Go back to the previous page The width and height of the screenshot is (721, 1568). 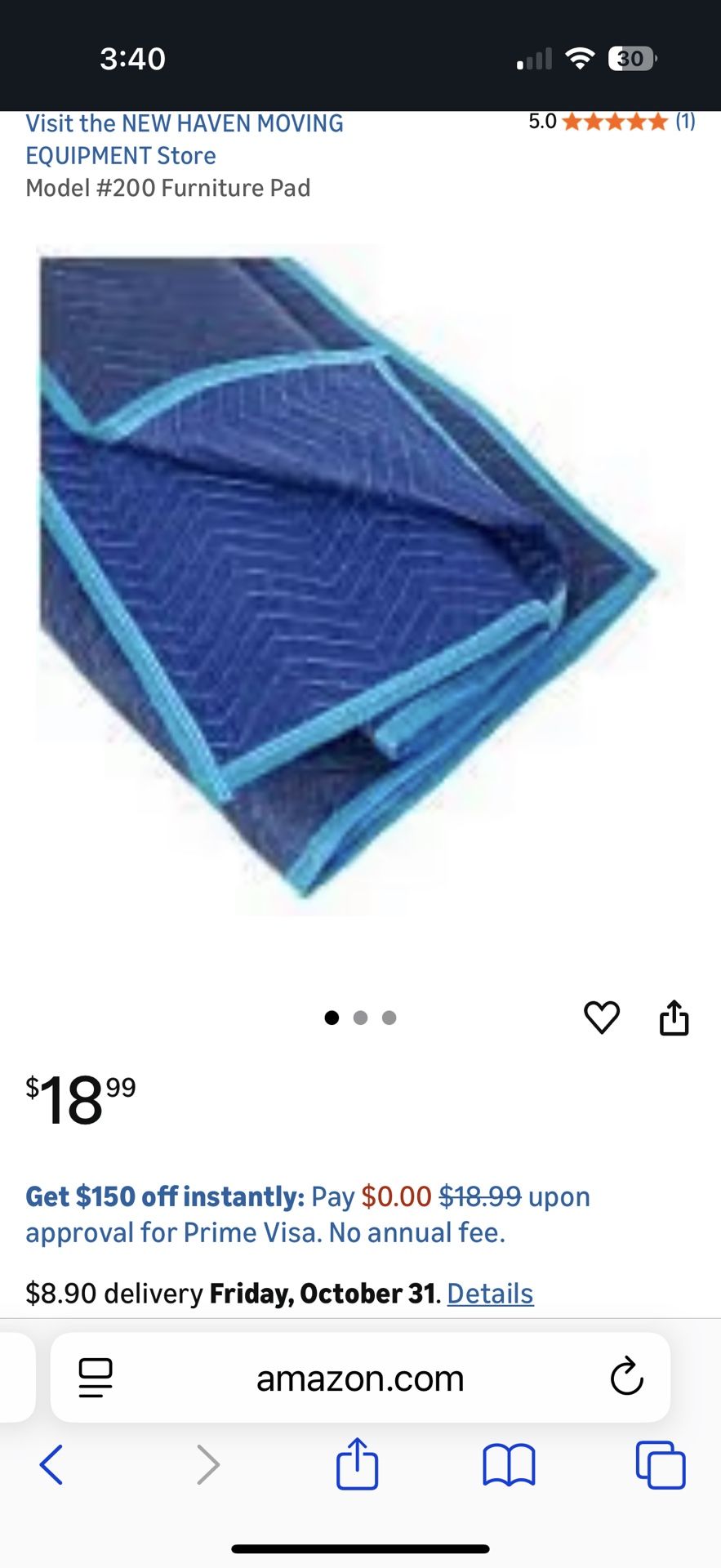click(x=51, y=1464)
